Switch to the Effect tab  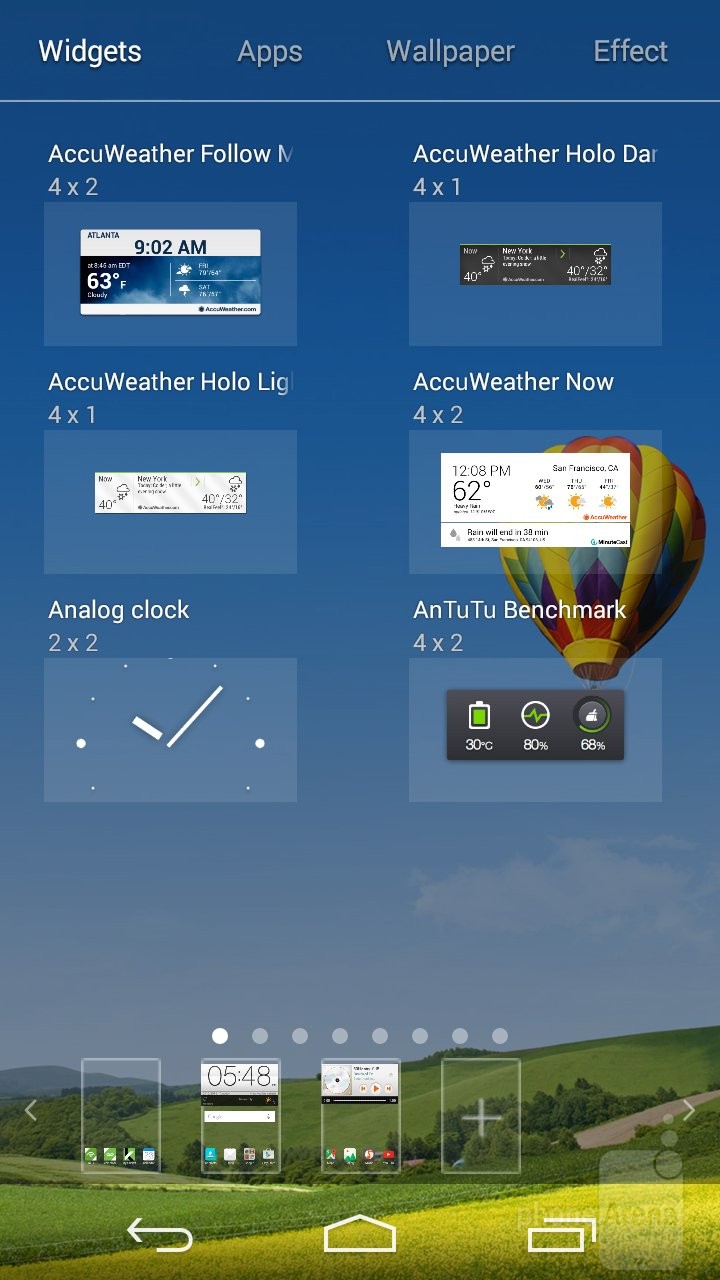click(630, 52)
